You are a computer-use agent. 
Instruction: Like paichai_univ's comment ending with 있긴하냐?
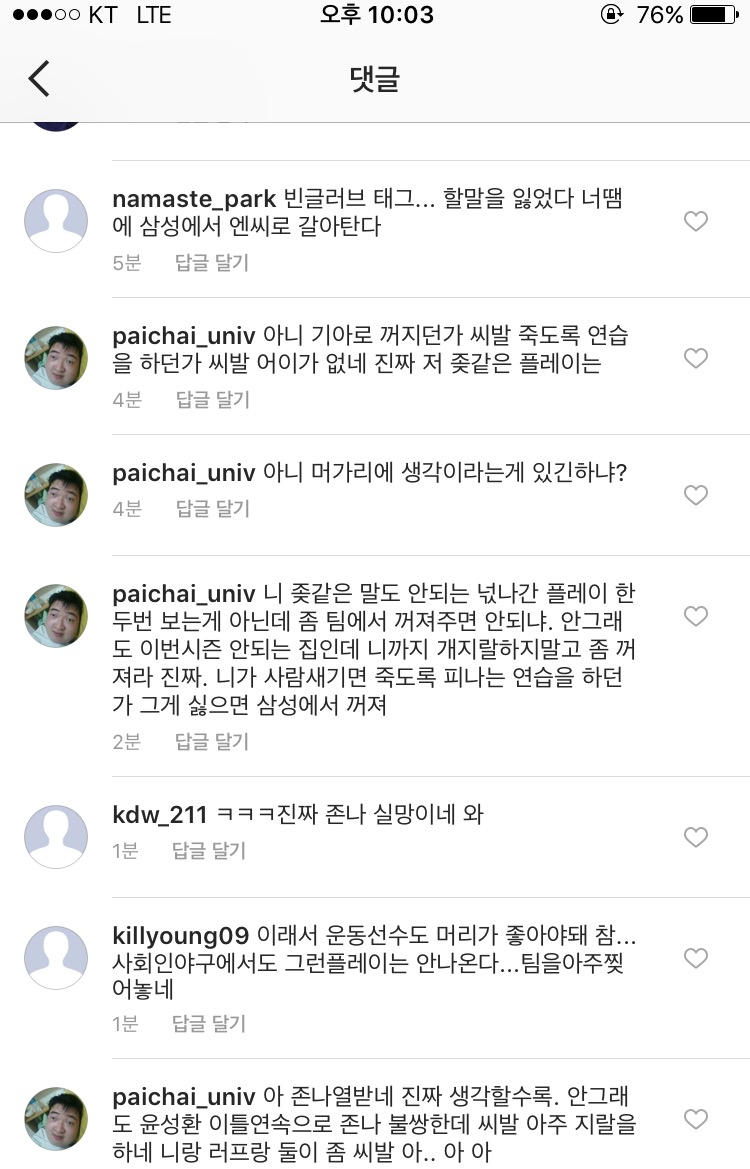coord(695,495)
